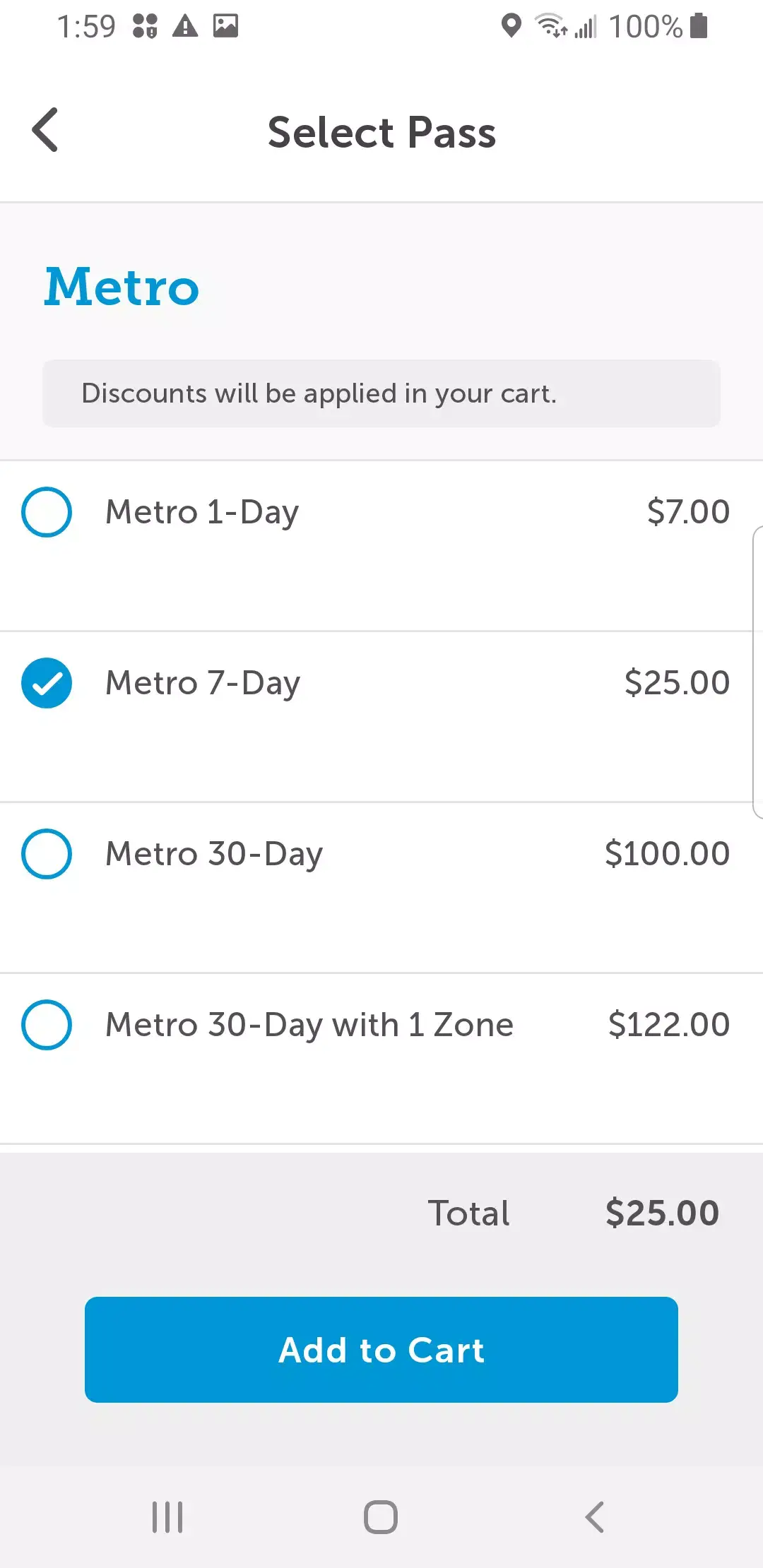Tap the back arrow to leave Select Pass
This screenshot has height=1568, width=763.
[45, 131]
